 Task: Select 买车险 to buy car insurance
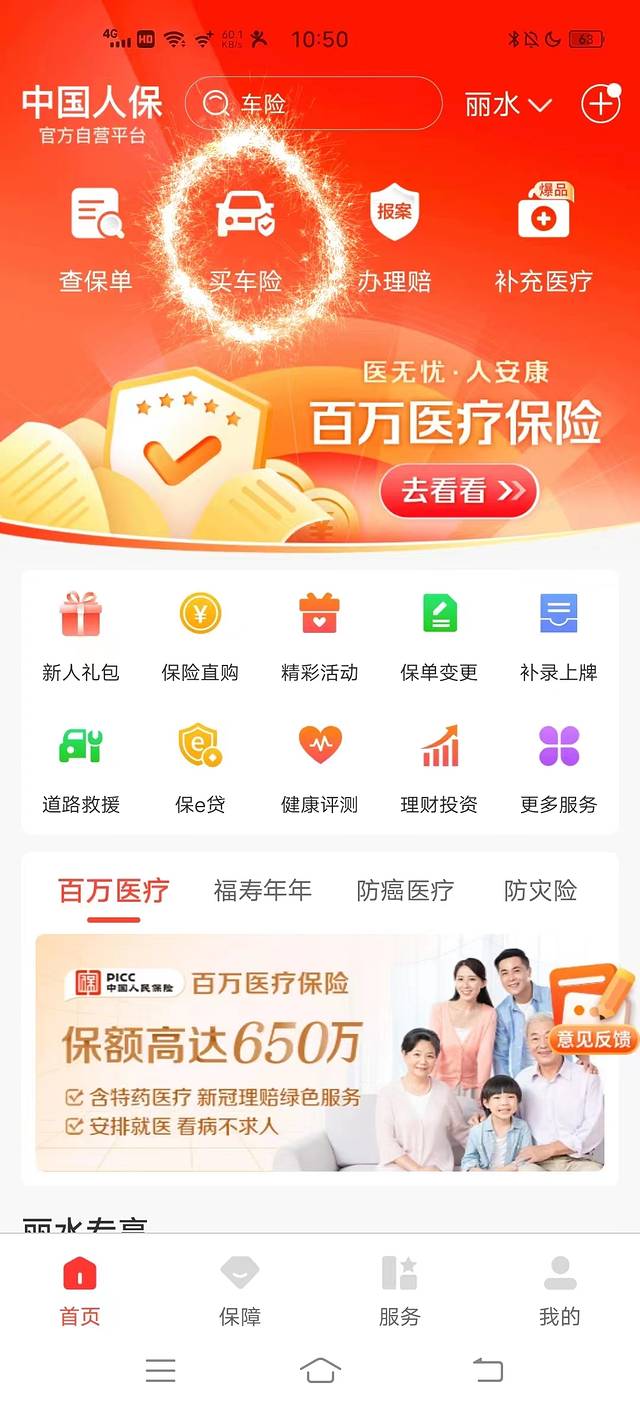pos(245,240)
